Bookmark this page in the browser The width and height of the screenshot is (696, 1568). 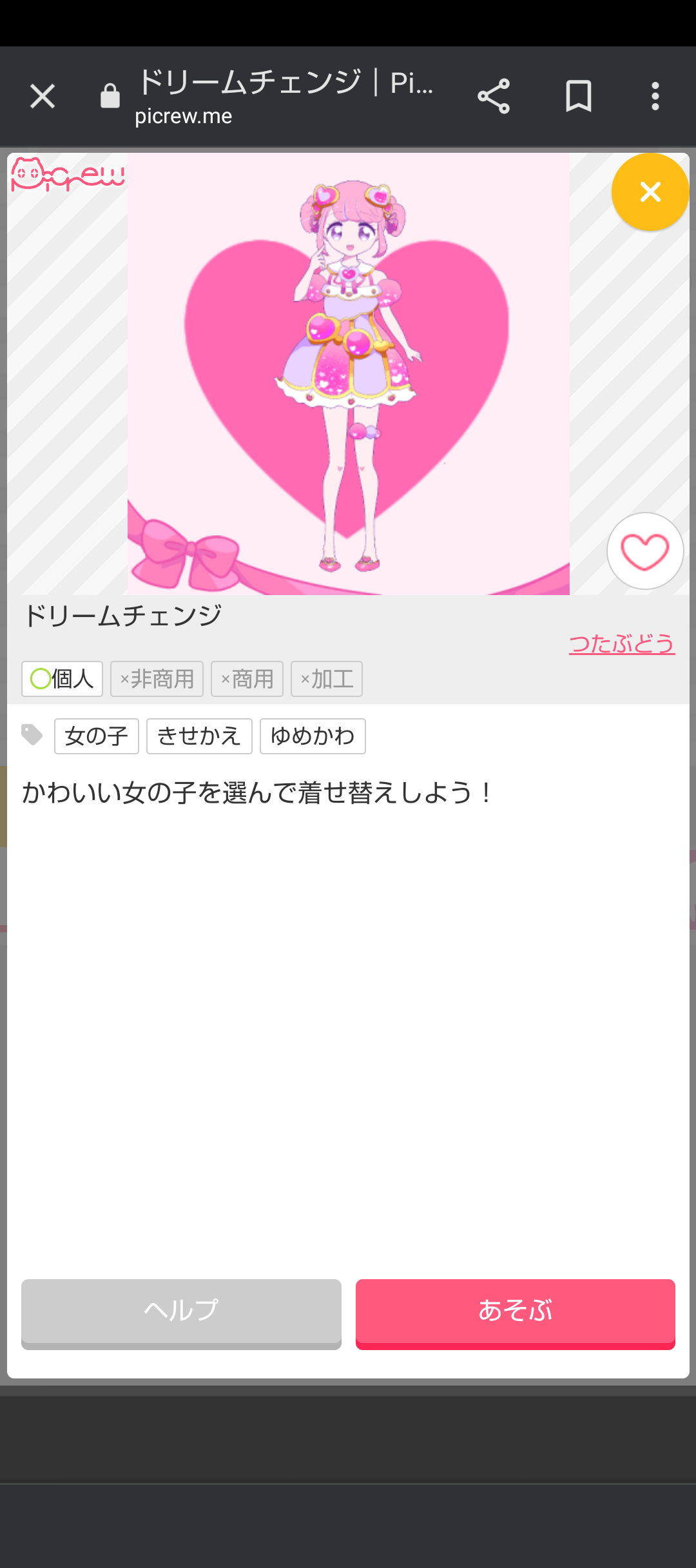pyautogui.click(x=578, y=97)
